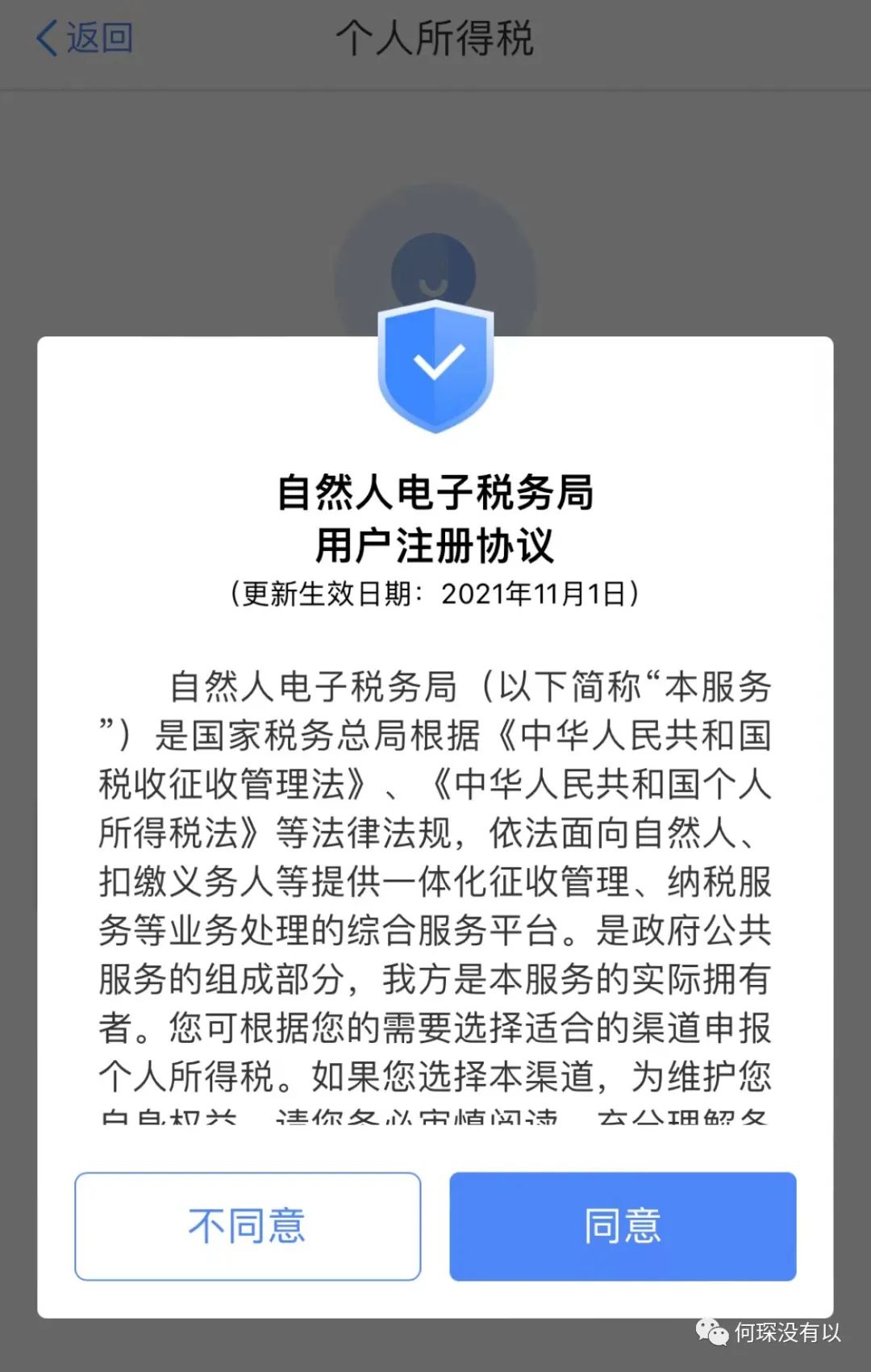Tap 同意 to accept the registration agreement

(623, 1226)
